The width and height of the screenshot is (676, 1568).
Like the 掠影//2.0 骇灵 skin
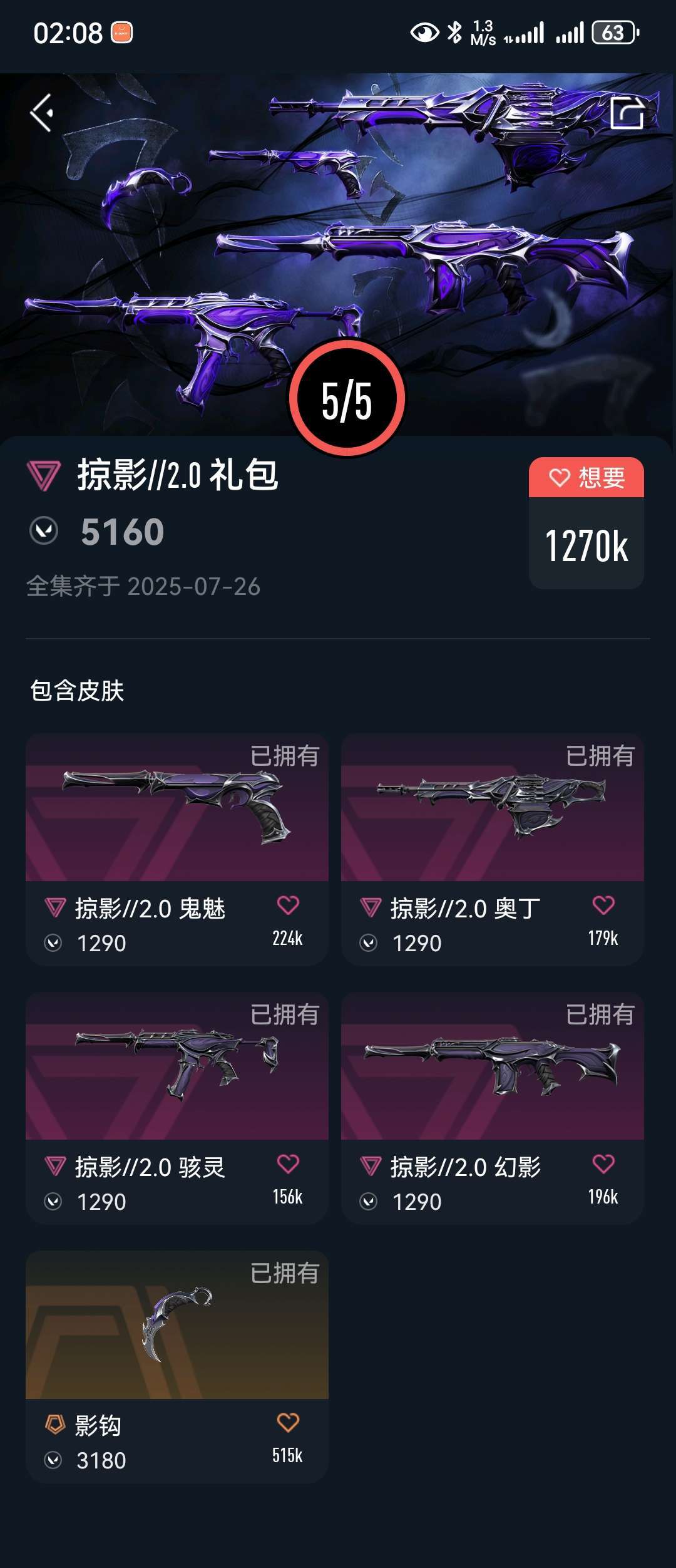click(x=288, y=1164)
